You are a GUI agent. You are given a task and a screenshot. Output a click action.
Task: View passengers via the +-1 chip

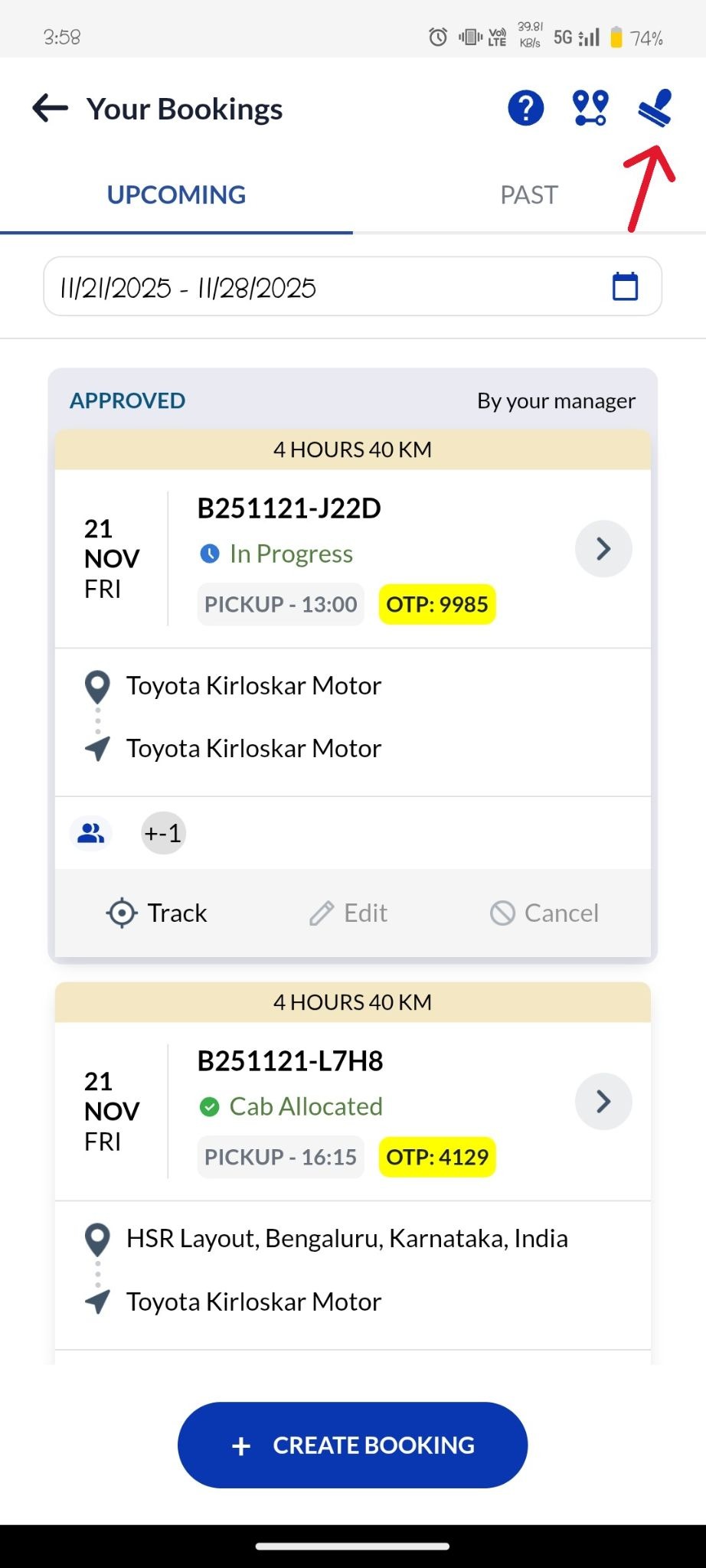coord(163,833)
